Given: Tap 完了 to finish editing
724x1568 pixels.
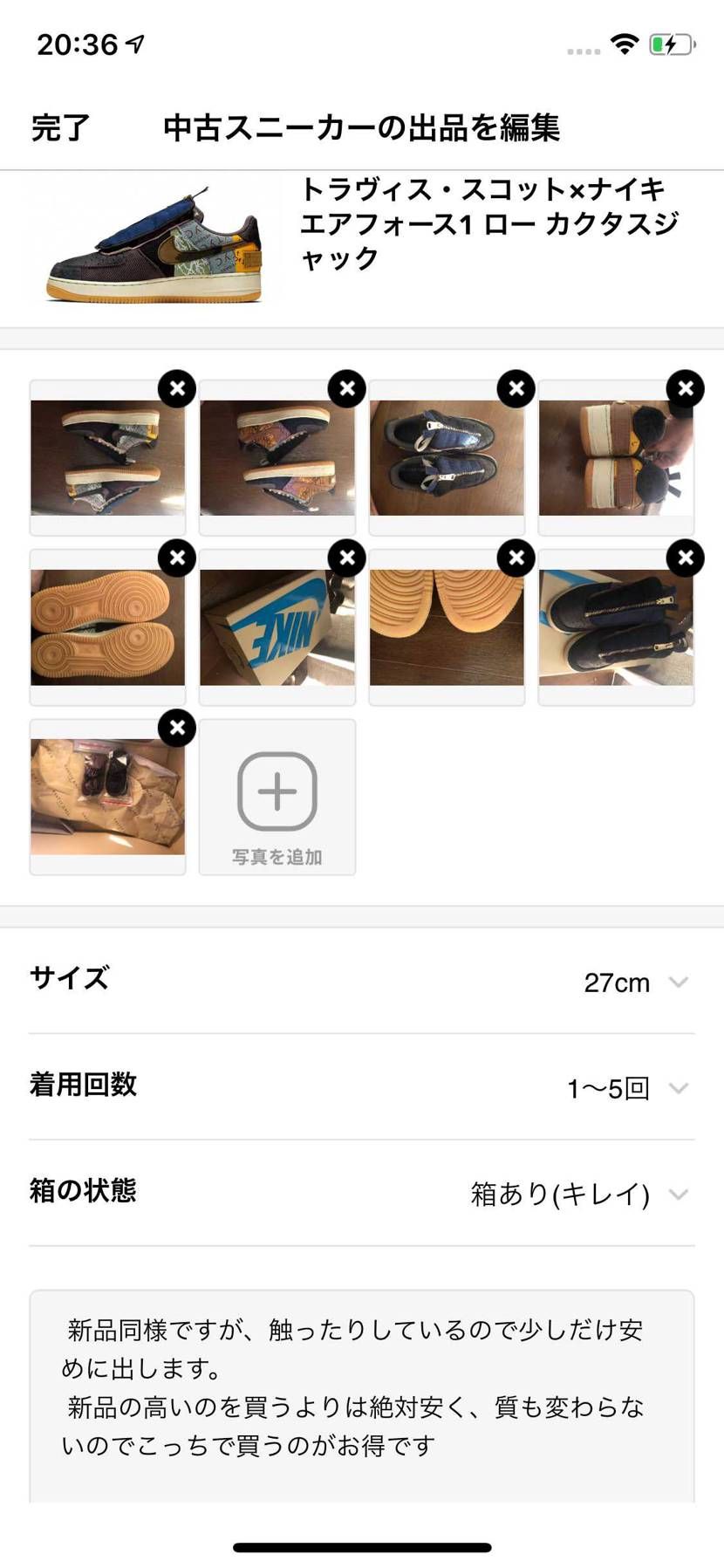Looking at the screenshot, I should (x=58, y=128).
